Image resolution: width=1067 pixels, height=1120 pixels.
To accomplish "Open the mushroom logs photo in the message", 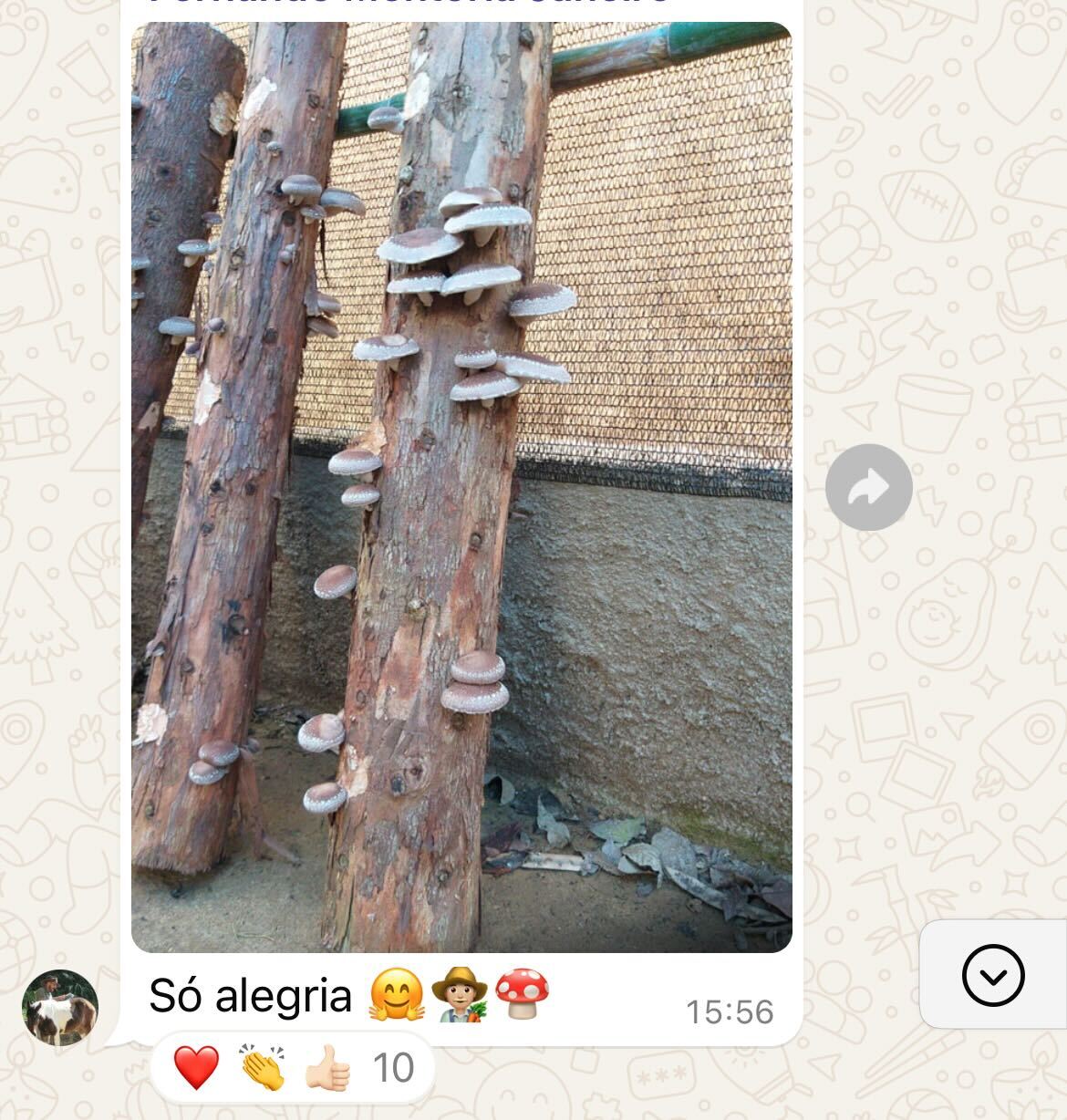I will 461,487.
